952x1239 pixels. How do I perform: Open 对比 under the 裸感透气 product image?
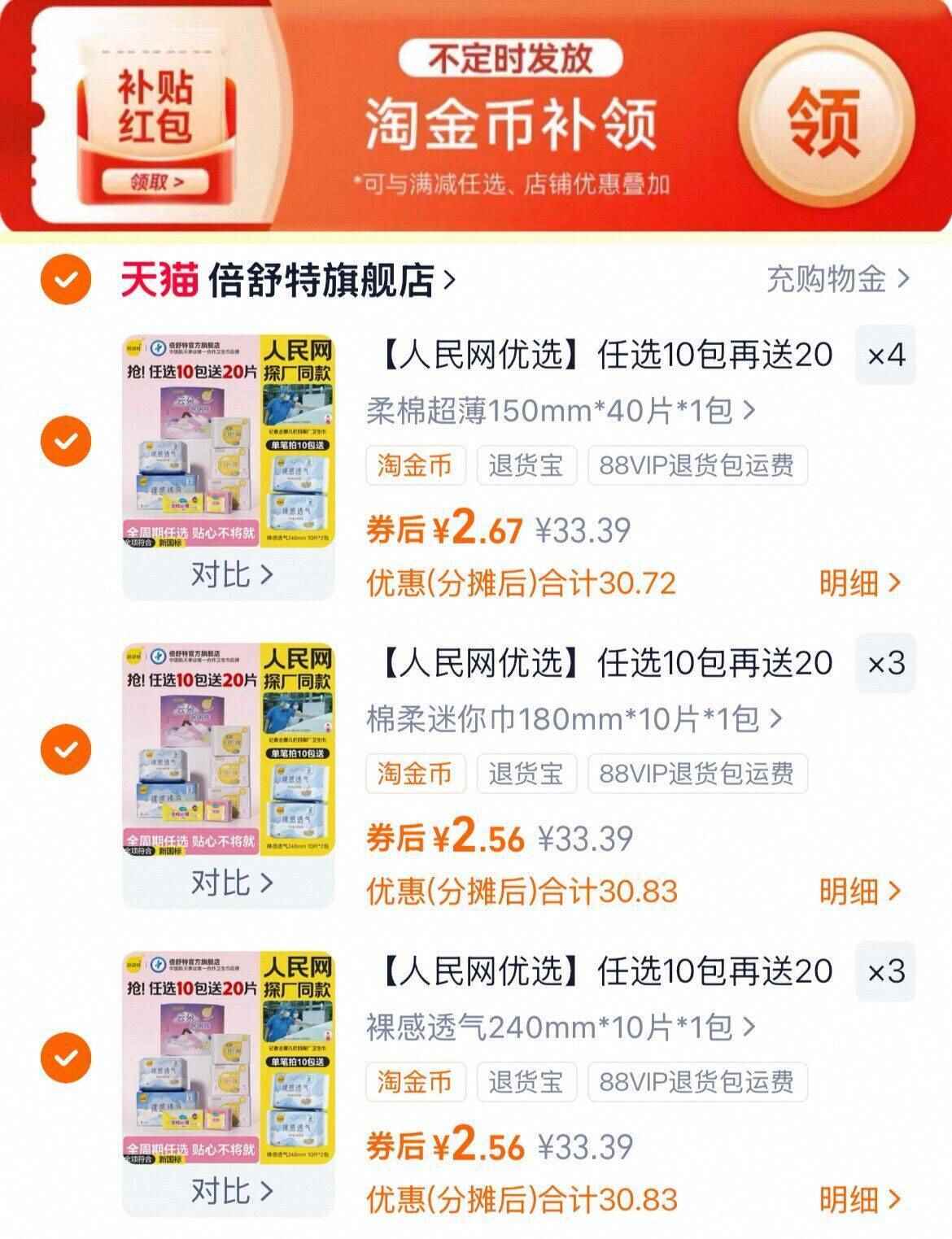pyautogui.click(x=231, y=1191)
